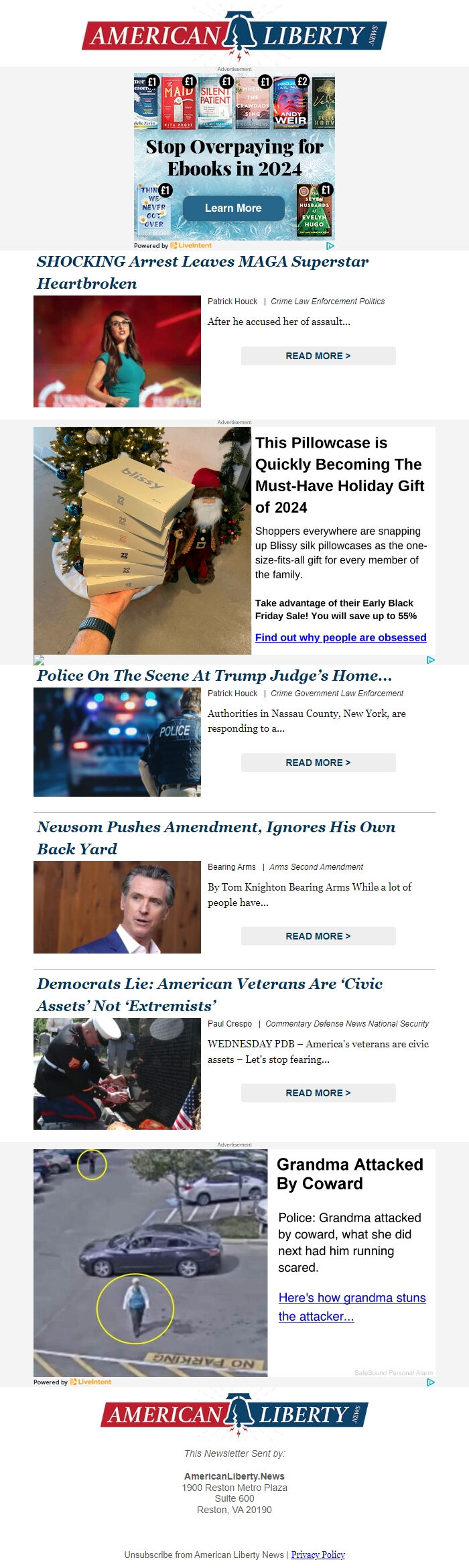This screenshot has width=469, height=1568.
Task: Unsubscribe from American Liberty News
Action: point(204,1555)
